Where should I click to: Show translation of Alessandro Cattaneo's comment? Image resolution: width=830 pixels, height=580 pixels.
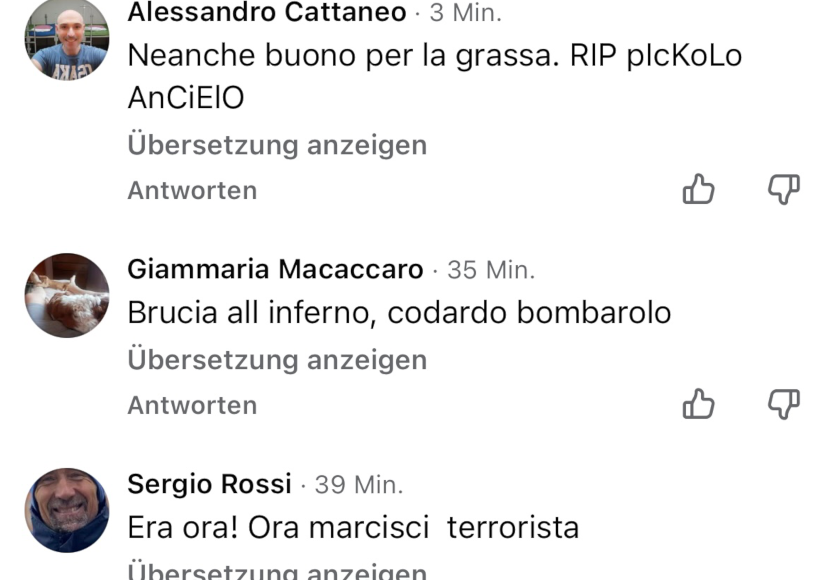pos(277,145)
